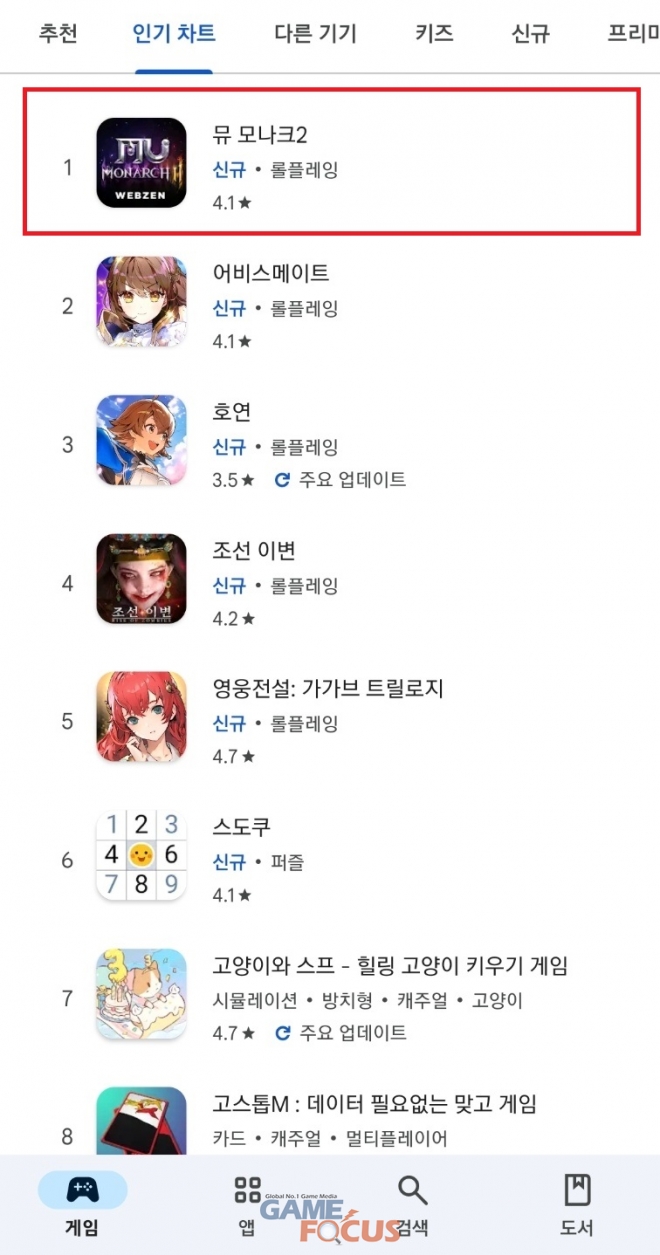Open 뮤 모나크2 game listing
Viewport: 660px width, 1255px height.
tap(331, 162)
